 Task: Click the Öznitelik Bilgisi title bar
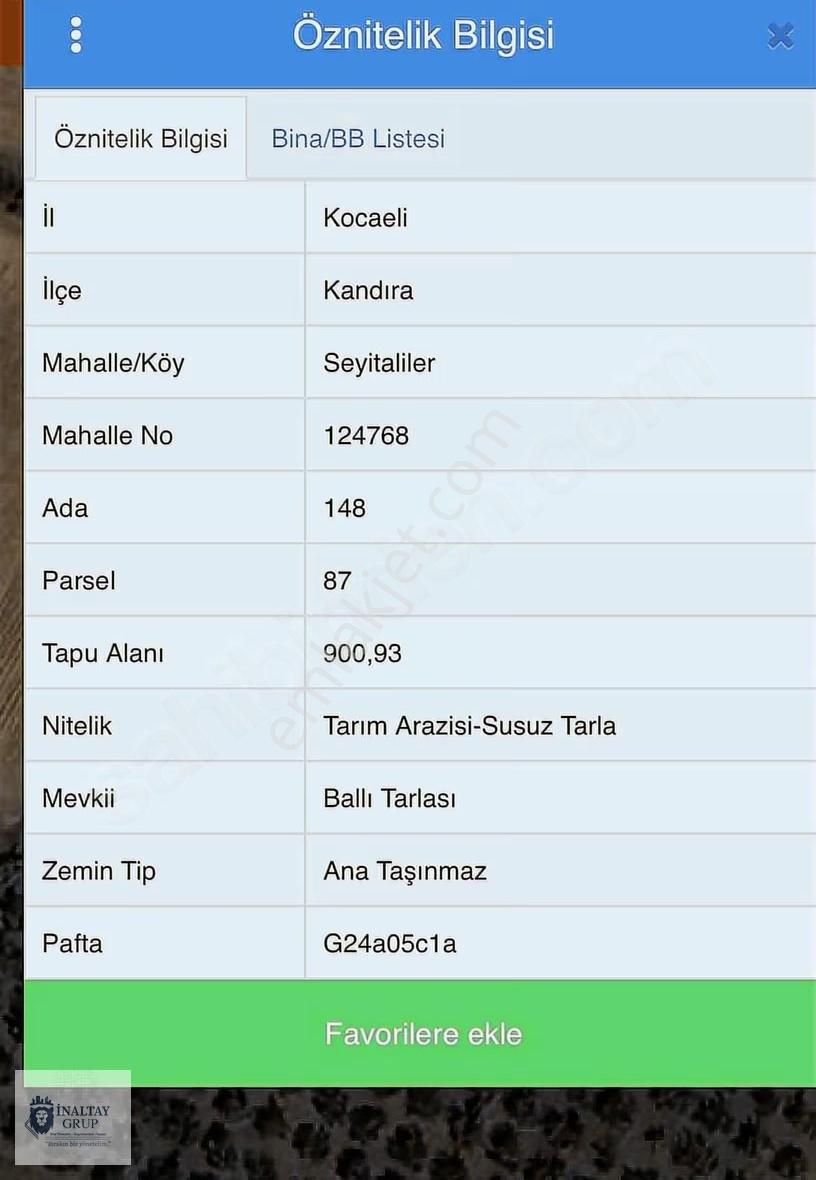coord(424,35)
